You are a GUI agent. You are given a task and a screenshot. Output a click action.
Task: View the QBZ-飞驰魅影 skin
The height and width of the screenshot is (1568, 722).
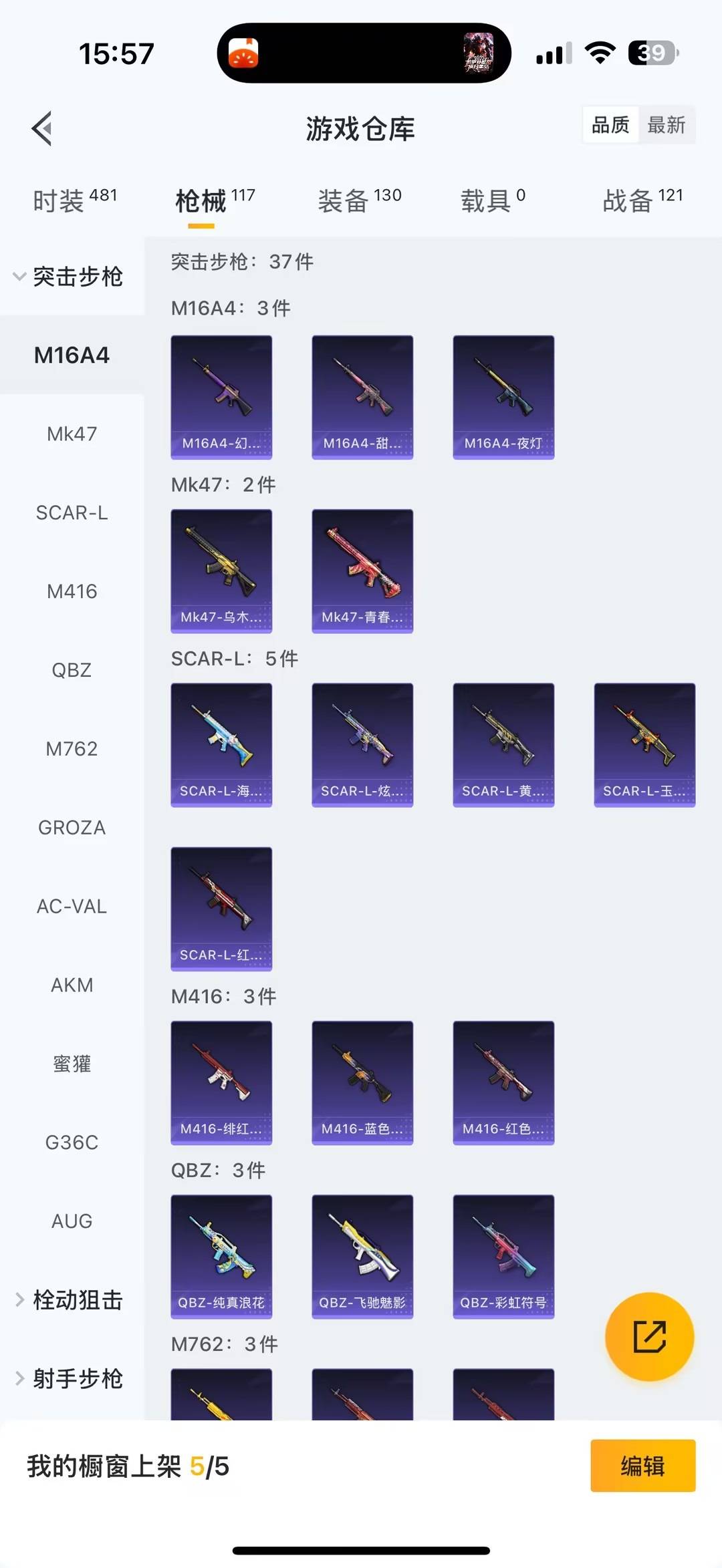[x=362, y=1256]
